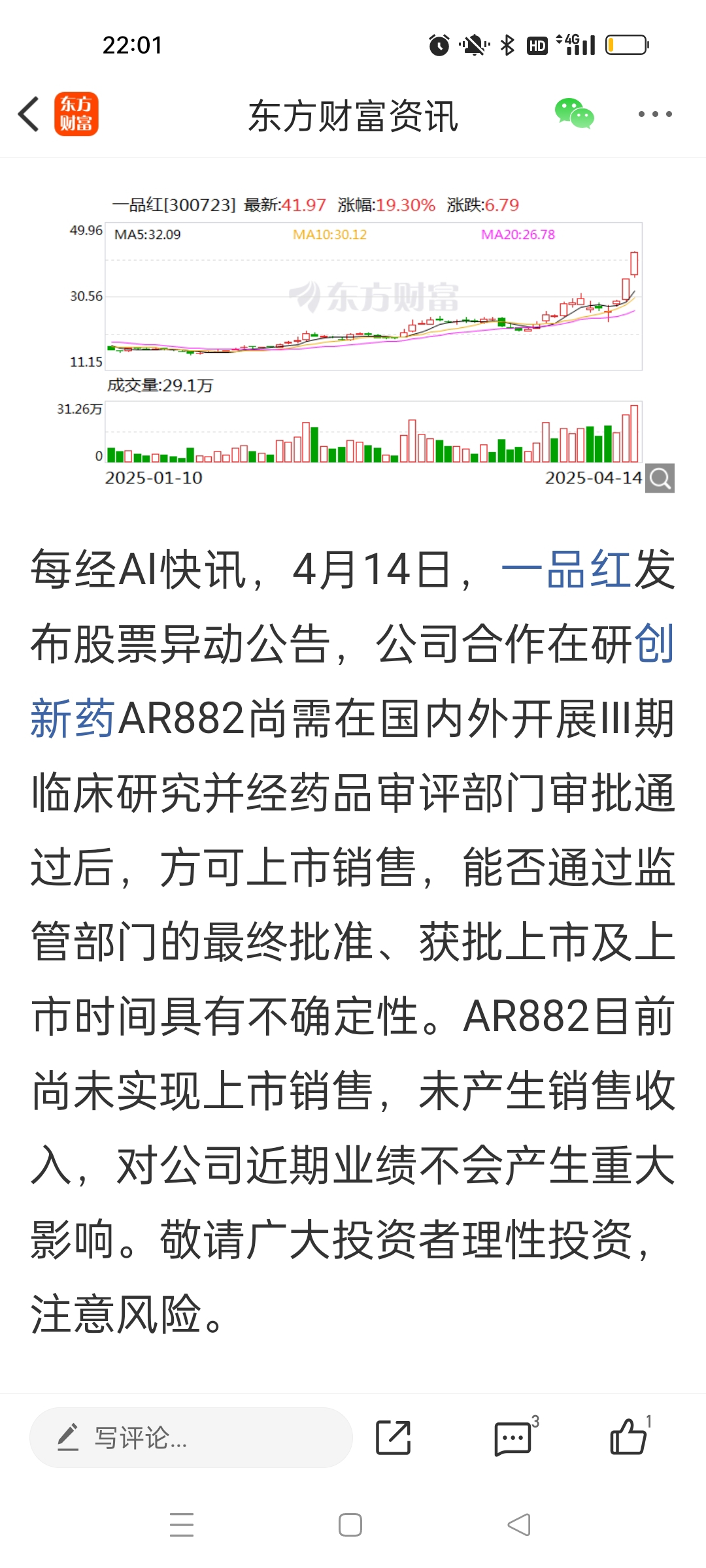Open the three-dot overflow menu

pos(655,114)
